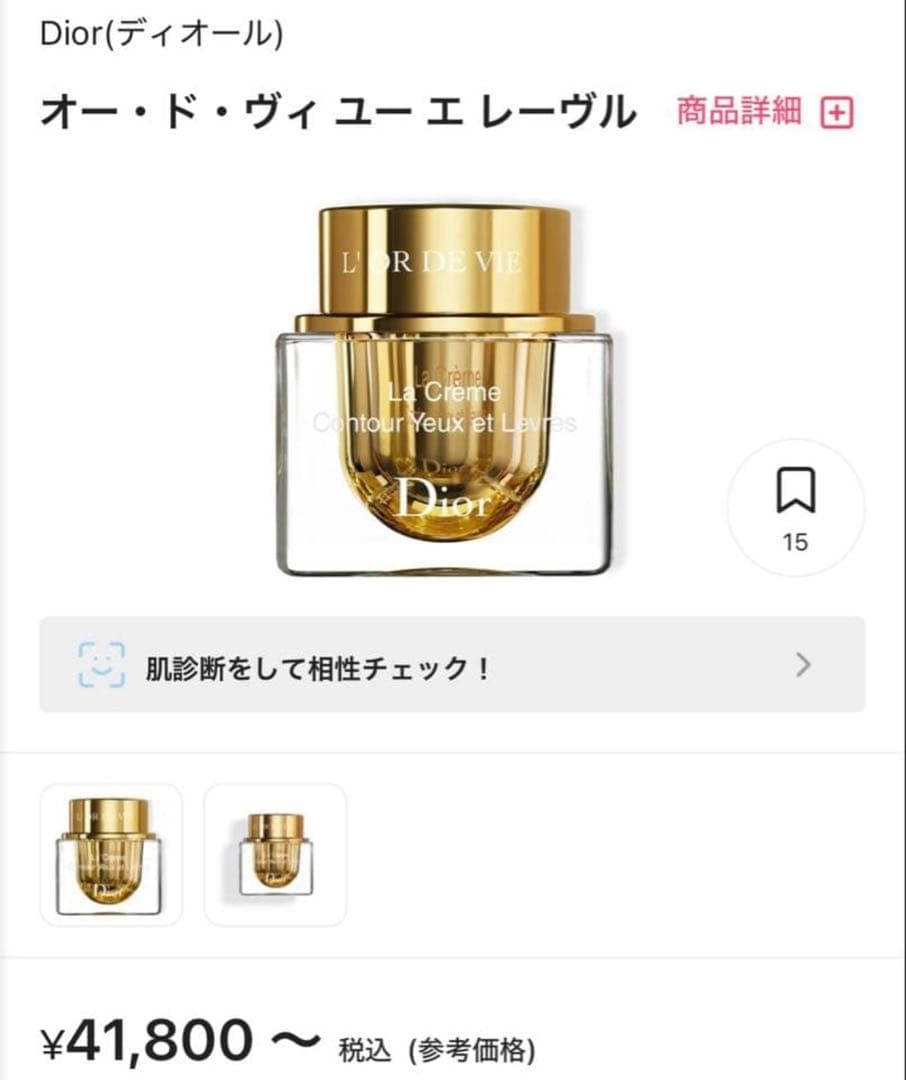
Task: Select the second product thumbnail
Action: coord(276,855)
